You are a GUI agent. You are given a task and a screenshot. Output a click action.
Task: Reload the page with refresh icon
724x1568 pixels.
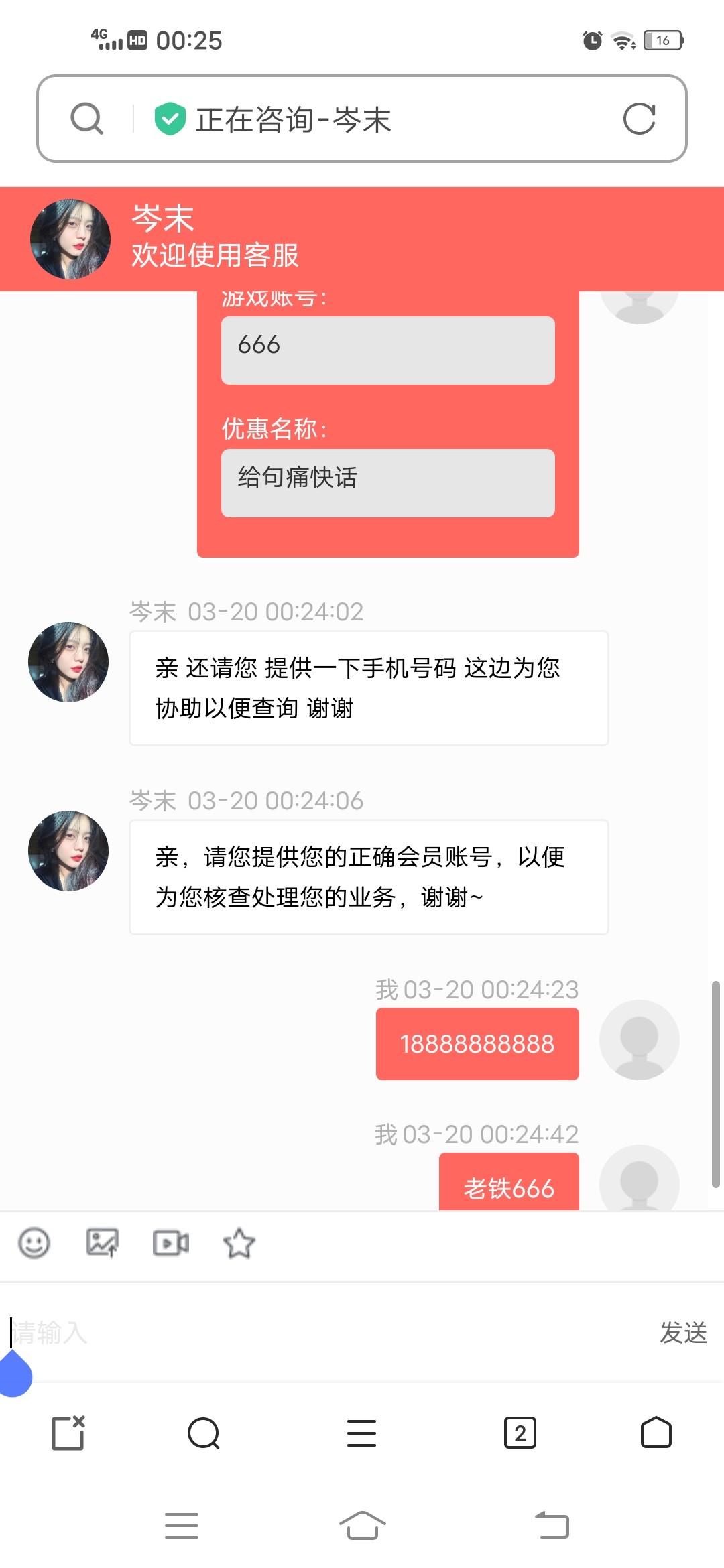click(638, 119)
